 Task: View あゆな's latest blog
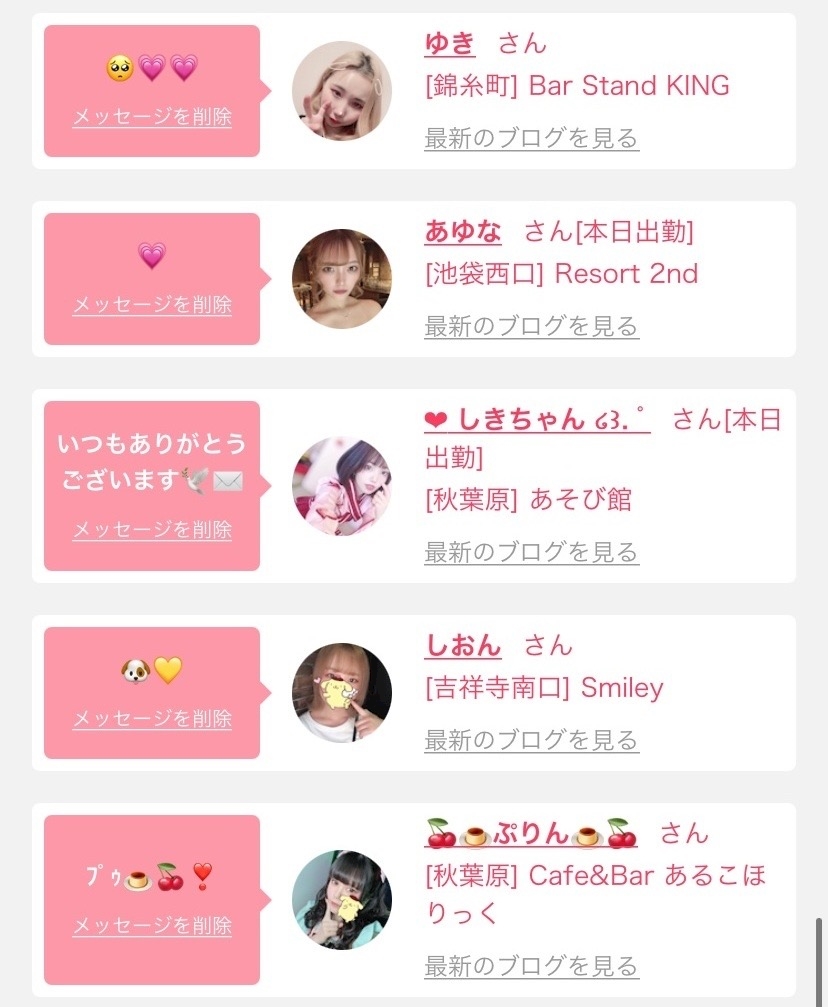coord(531,326)
